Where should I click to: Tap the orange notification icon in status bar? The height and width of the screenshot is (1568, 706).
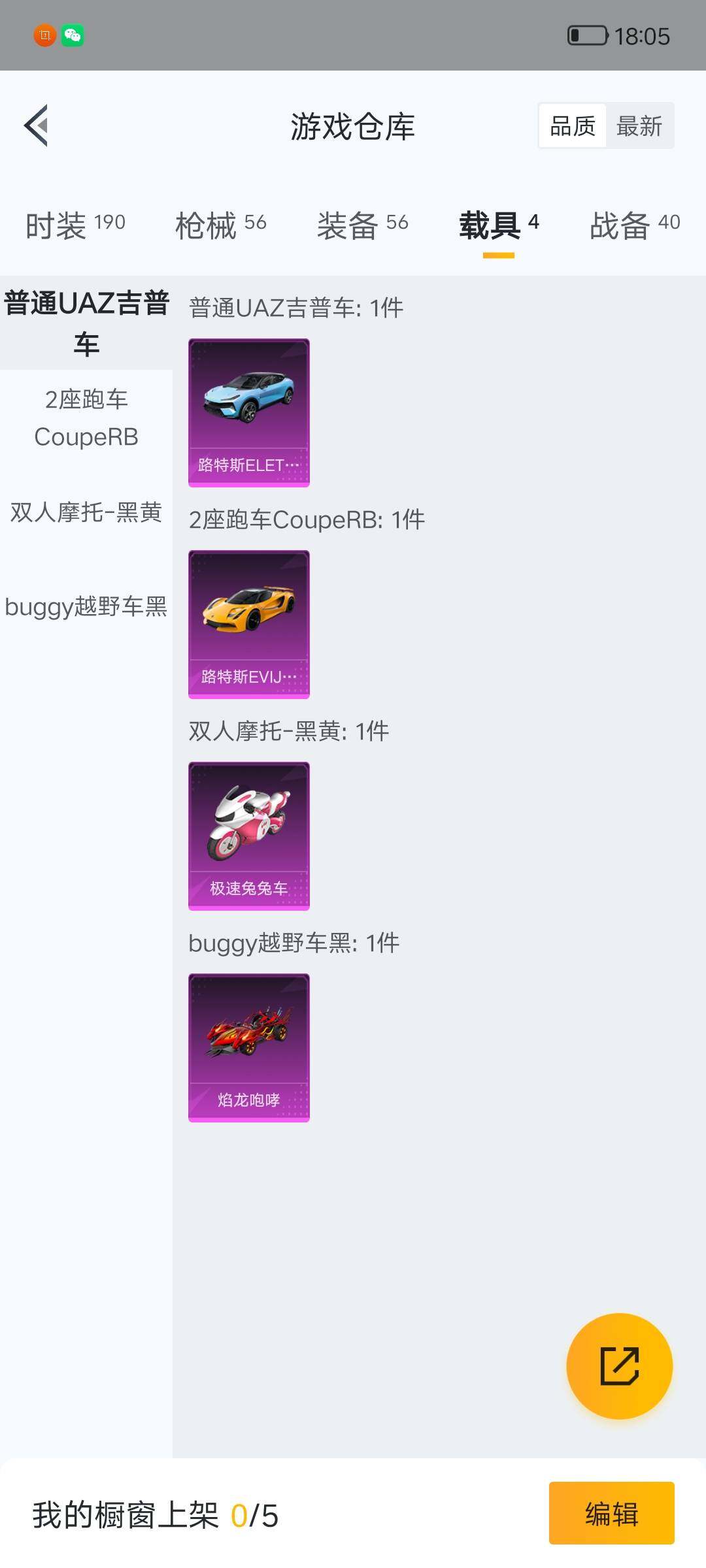coord(43,36)
